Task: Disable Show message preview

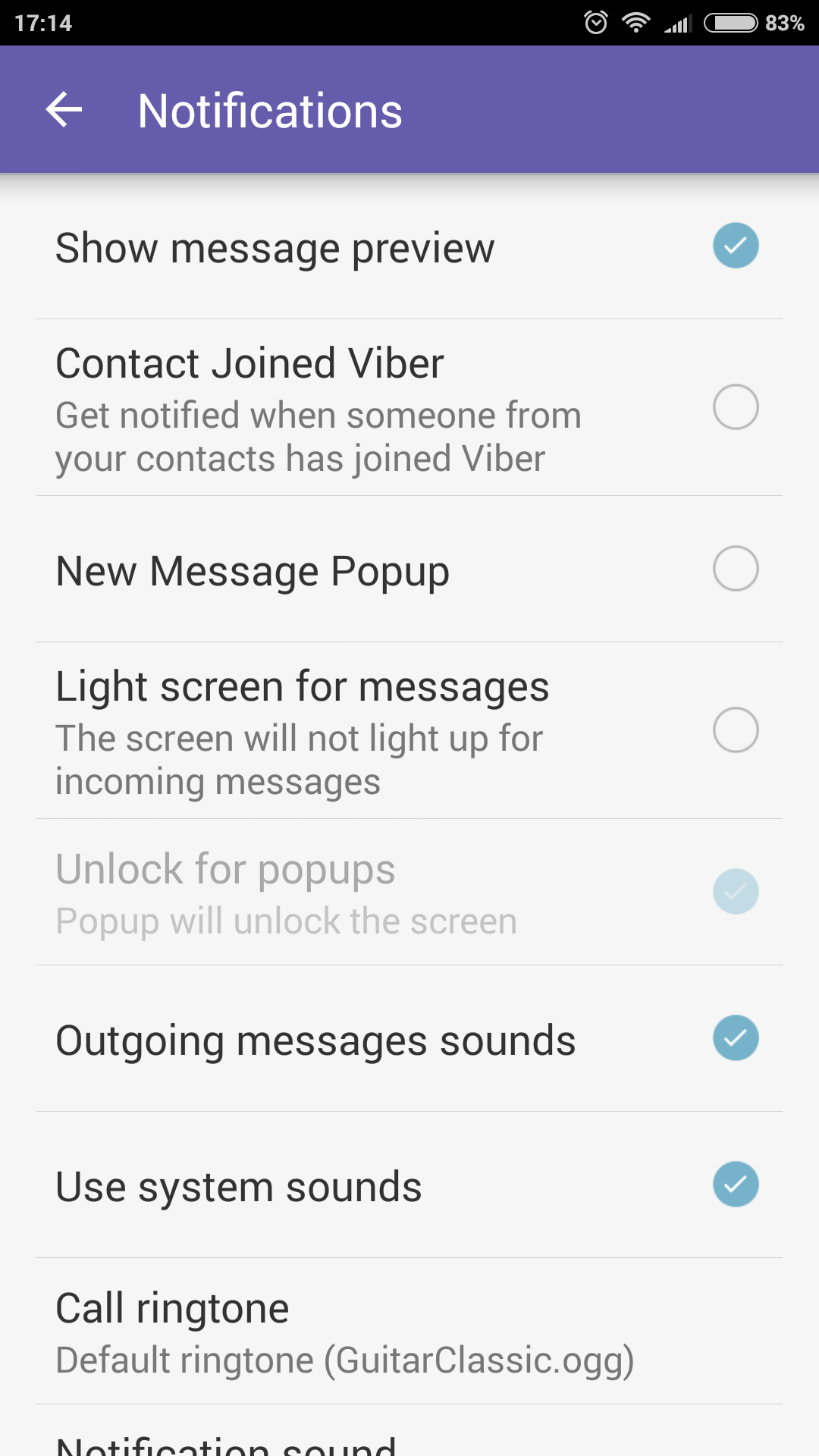Action: tap(736, 246)
